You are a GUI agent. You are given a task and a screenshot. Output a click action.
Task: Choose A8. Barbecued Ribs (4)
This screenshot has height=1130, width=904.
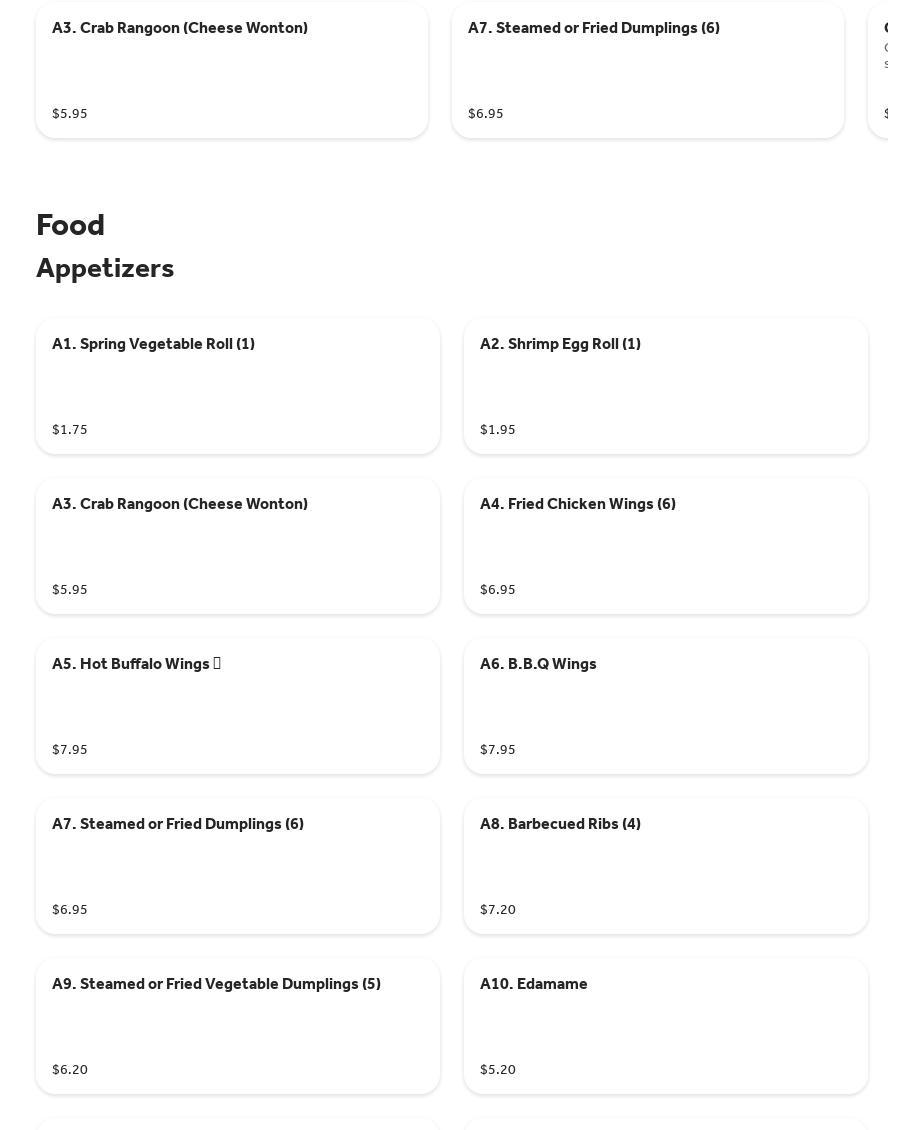coord(666,866)
